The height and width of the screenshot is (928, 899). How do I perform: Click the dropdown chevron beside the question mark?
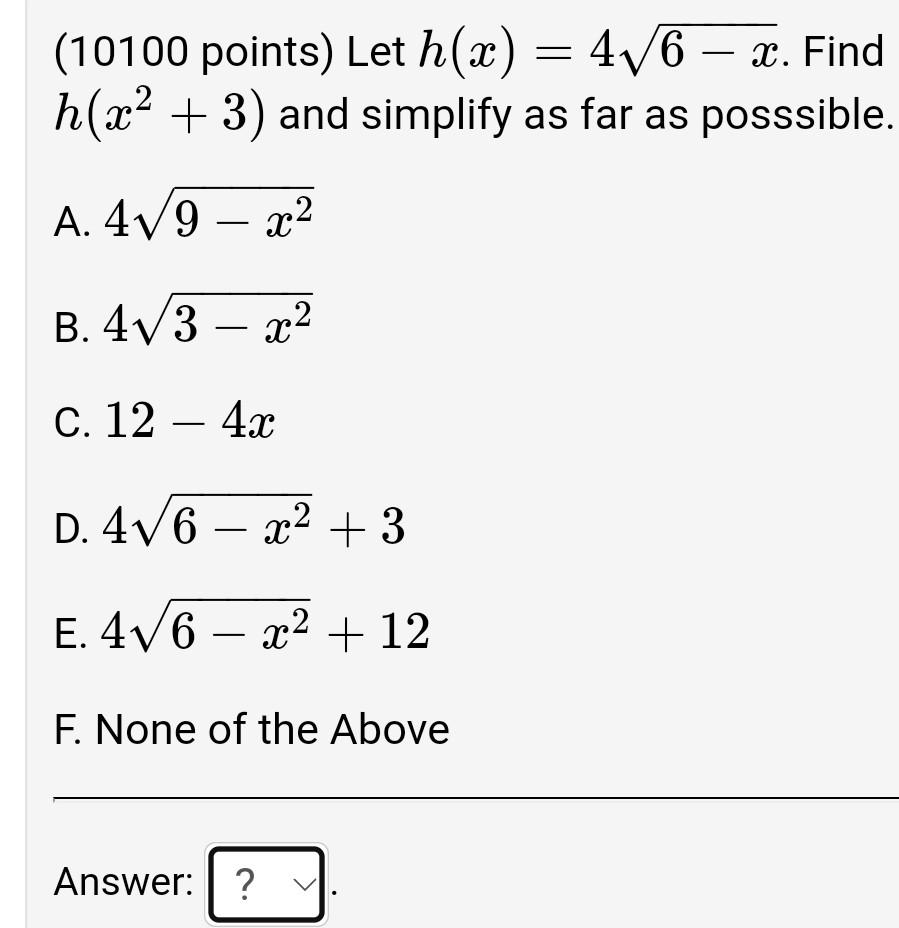[303, 882]
